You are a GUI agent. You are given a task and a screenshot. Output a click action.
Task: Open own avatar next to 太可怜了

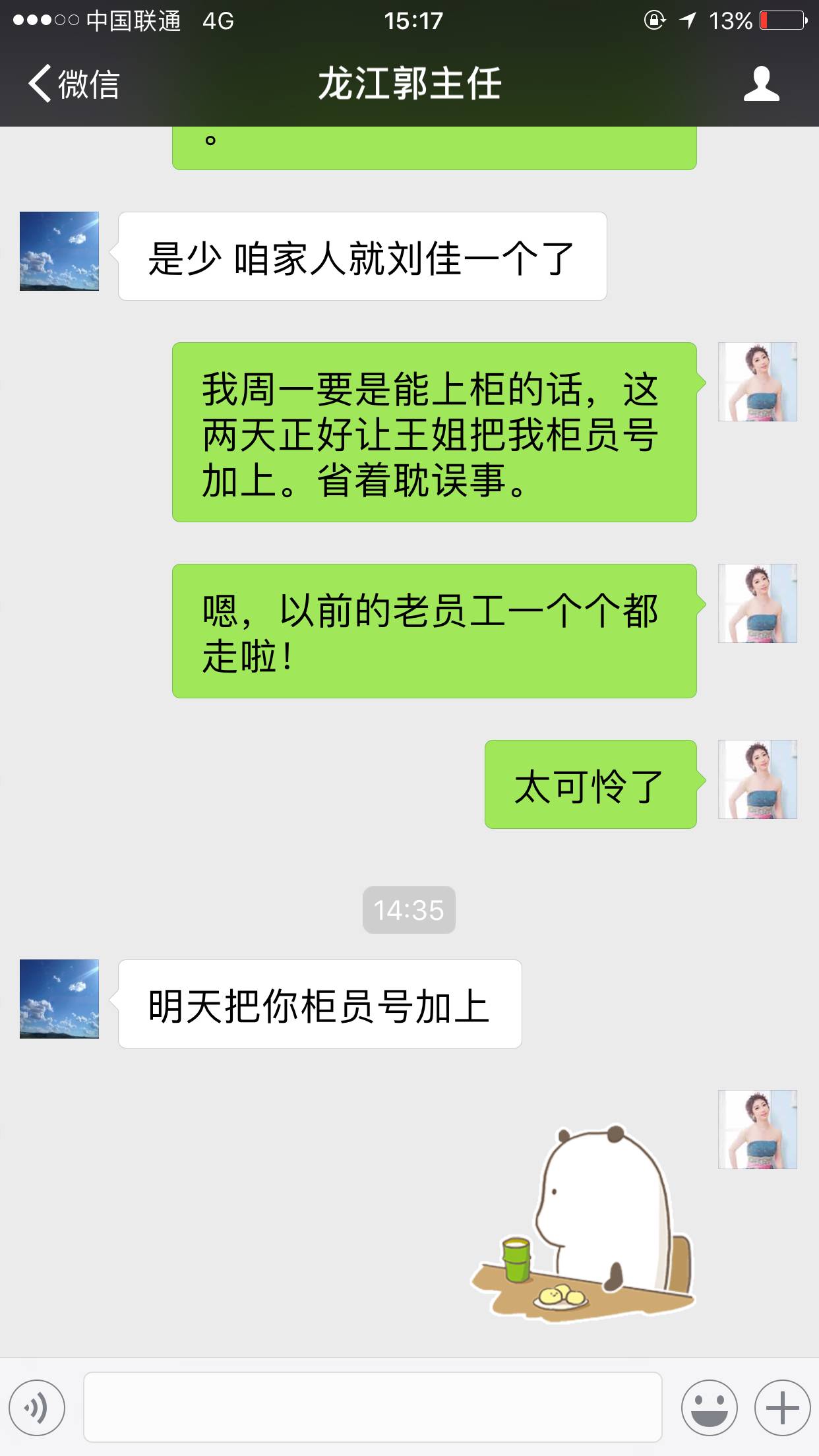click(x=757, y=779)
